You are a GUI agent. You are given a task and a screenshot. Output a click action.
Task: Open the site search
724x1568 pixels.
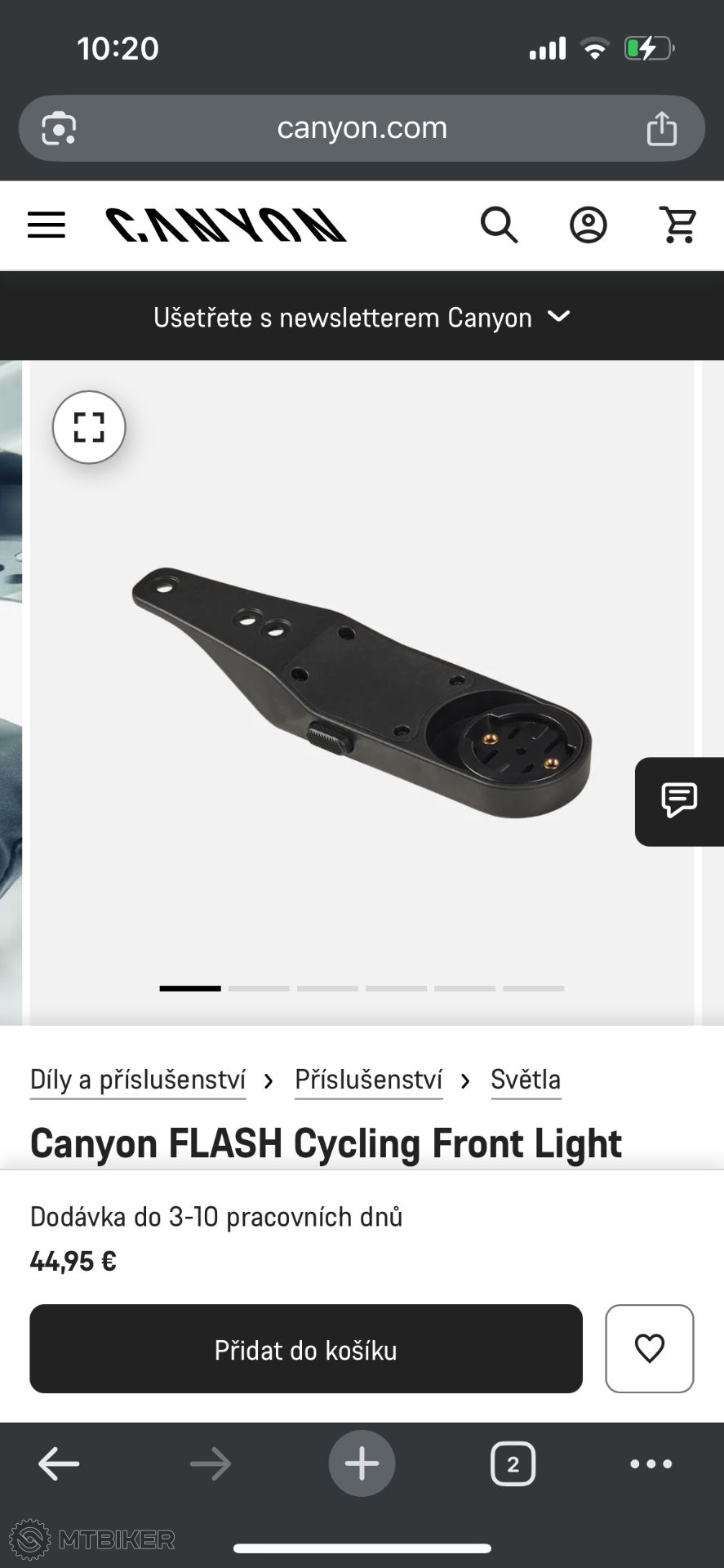(x=499, y=225)
